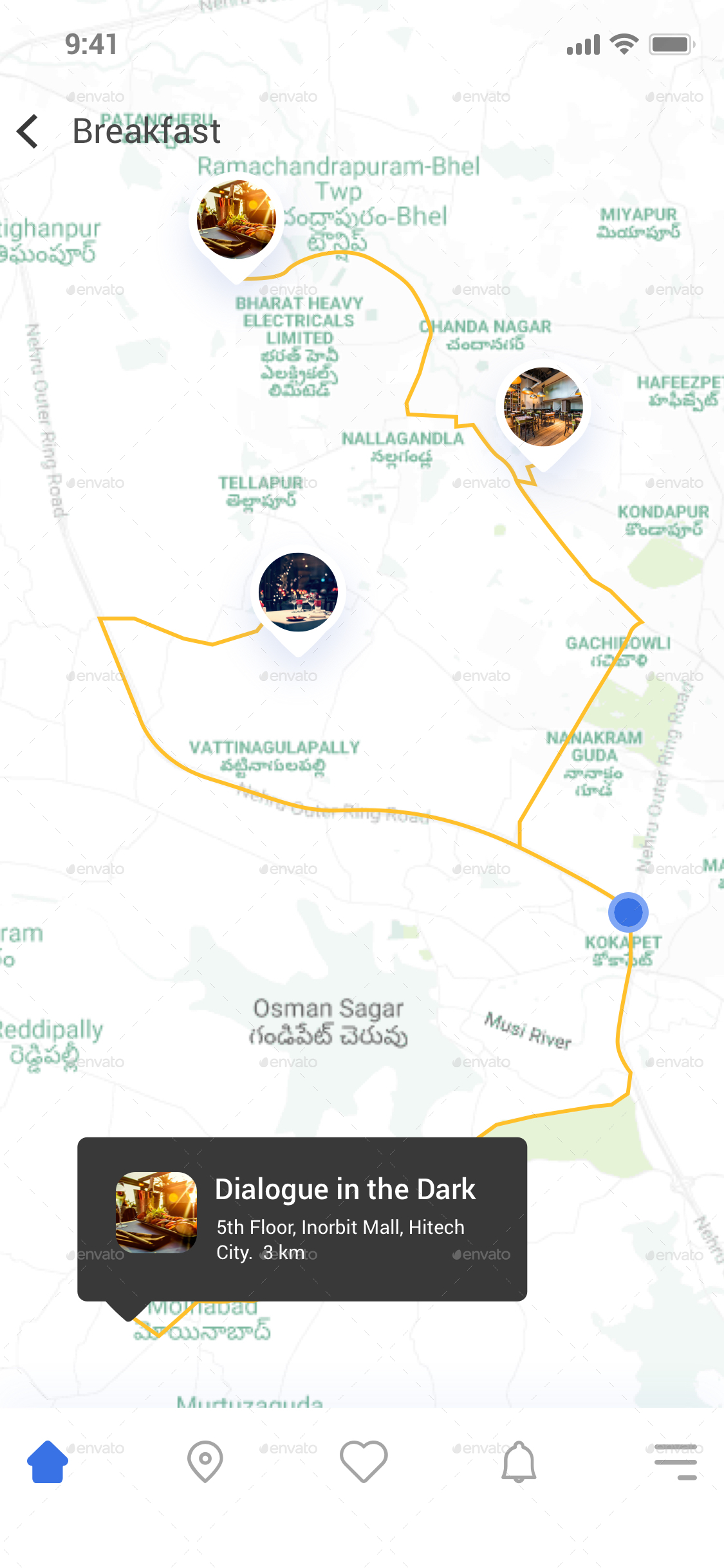This screenshot has width=724, height=1568.
Task: Select the food platter map pin near Ramachandrapuram
Action: (236, 219)
